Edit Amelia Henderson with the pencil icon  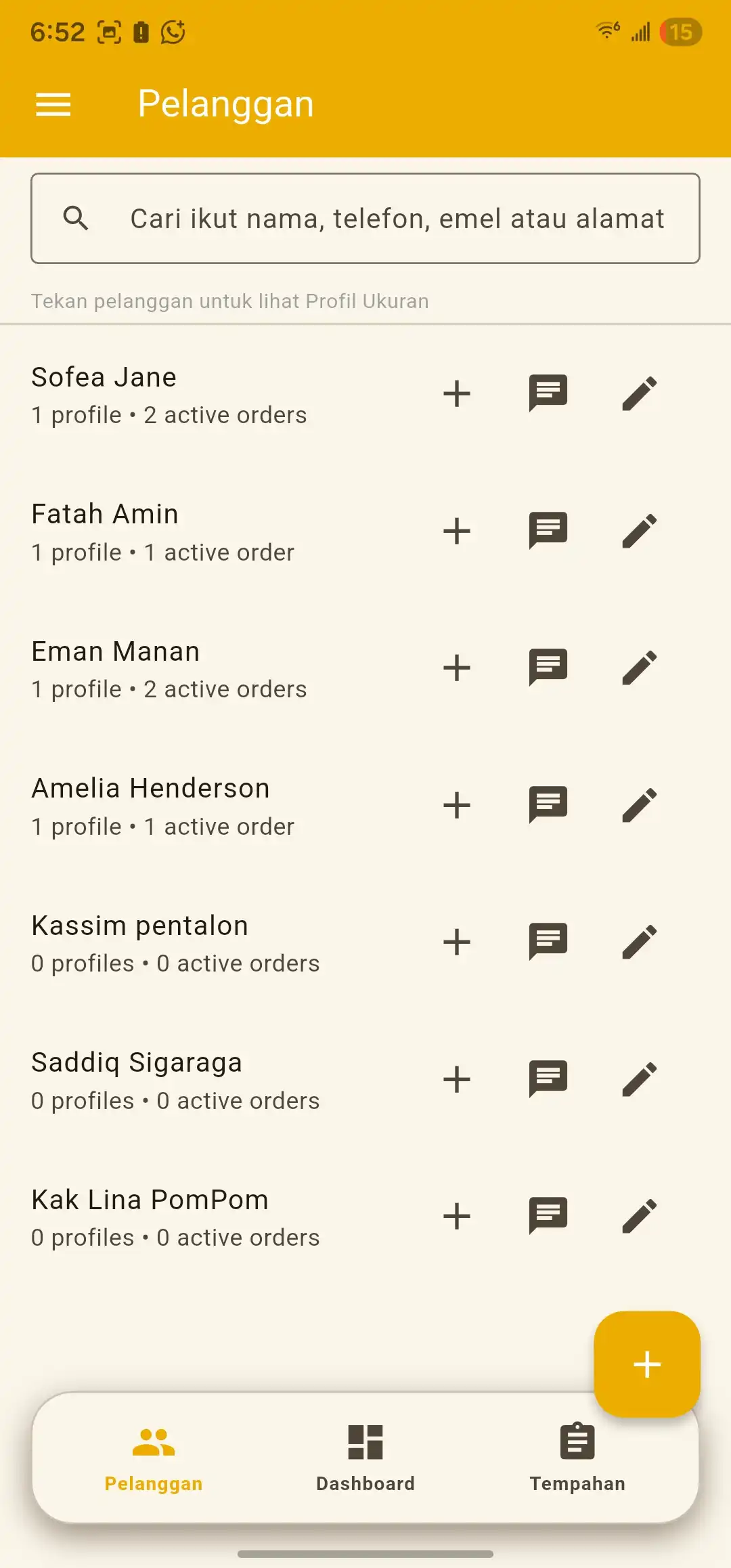(x=639, y=805)
